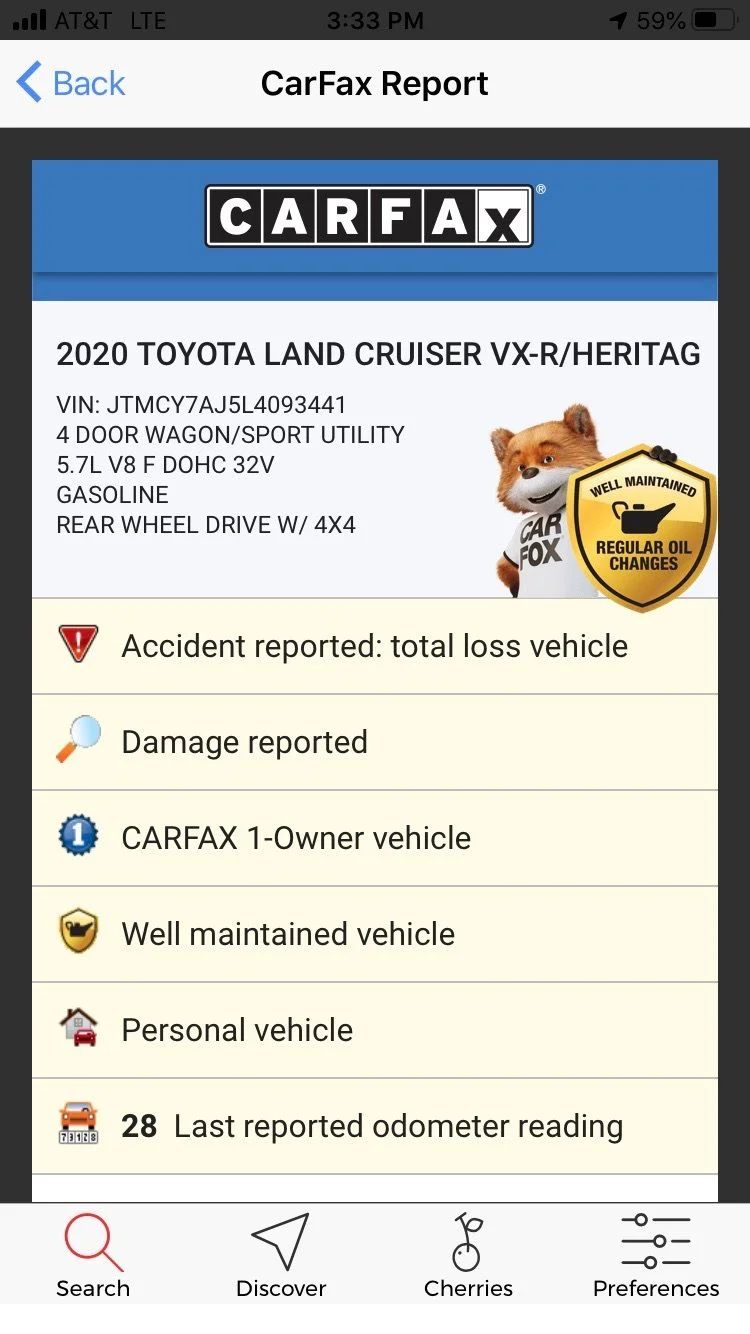
Task: Tap the Personal vehicle row
Action: pos(375,1030)
